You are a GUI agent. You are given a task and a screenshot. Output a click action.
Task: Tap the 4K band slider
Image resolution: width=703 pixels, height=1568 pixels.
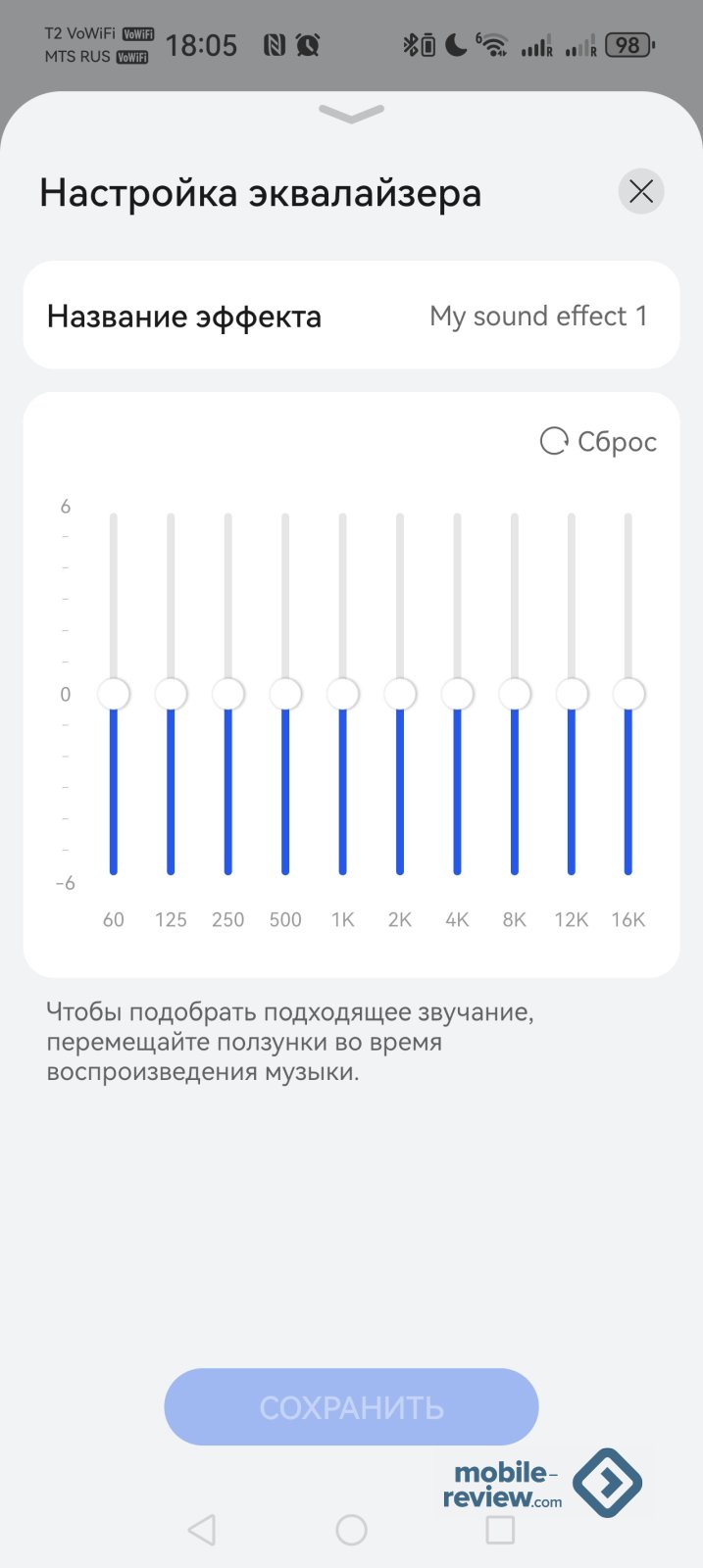(x=457, y=694)
